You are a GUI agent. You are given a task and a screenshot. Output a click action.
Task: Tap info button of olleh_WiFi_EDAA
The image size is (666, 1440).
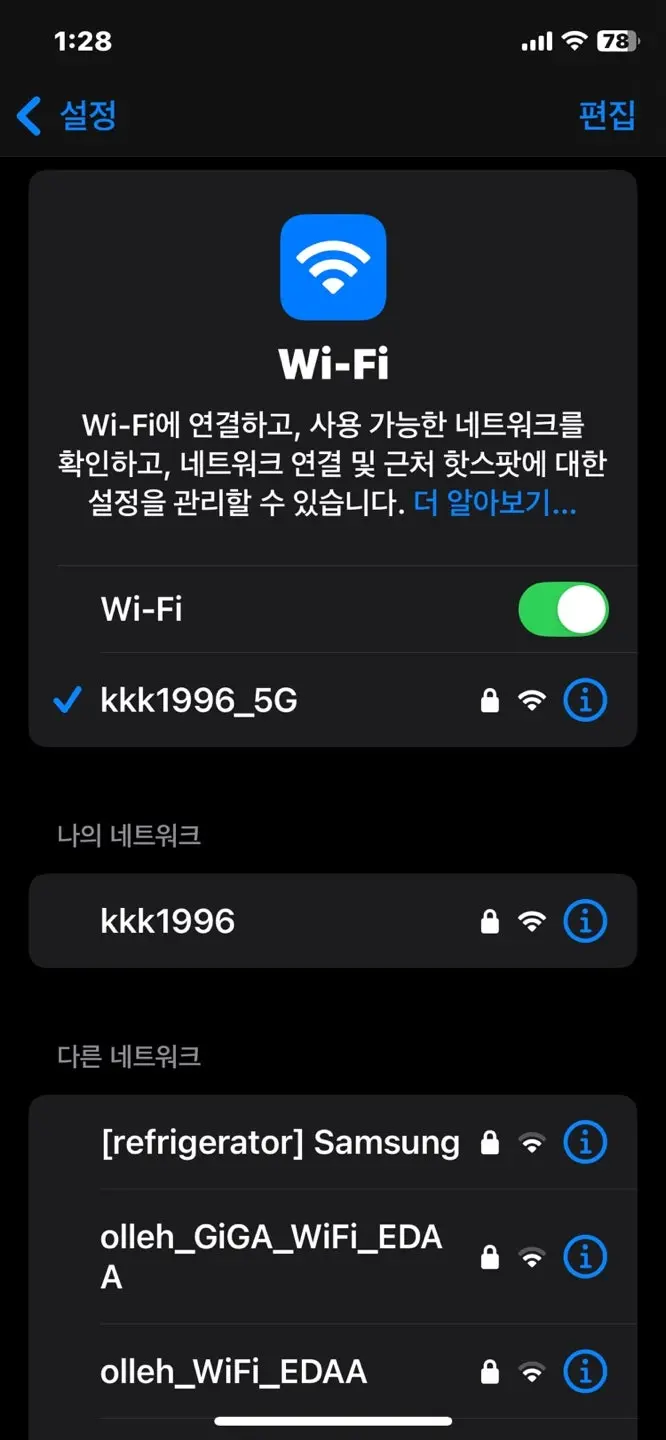tap(585, 1372)
